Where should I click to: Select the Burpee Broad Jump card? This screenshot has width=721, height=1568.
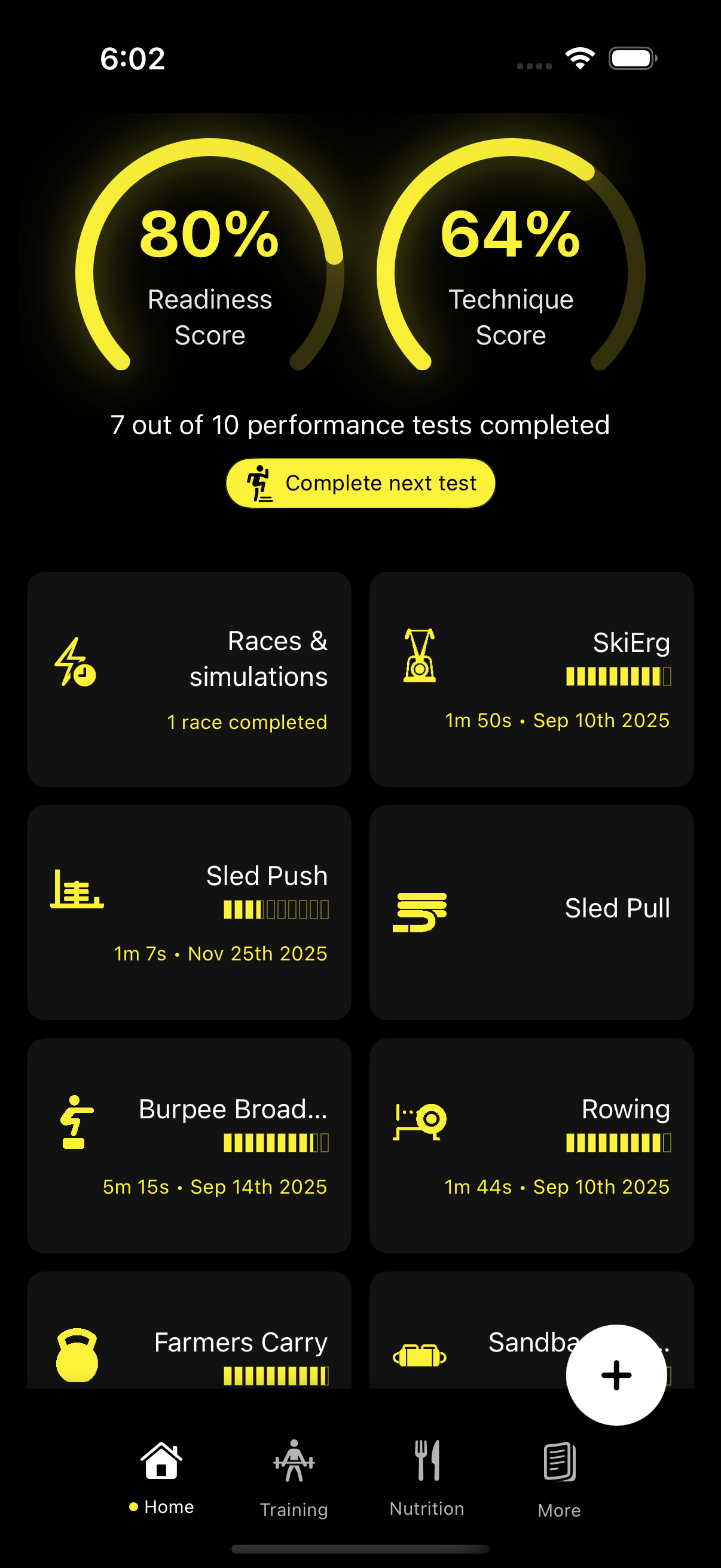pos(188,1145)
